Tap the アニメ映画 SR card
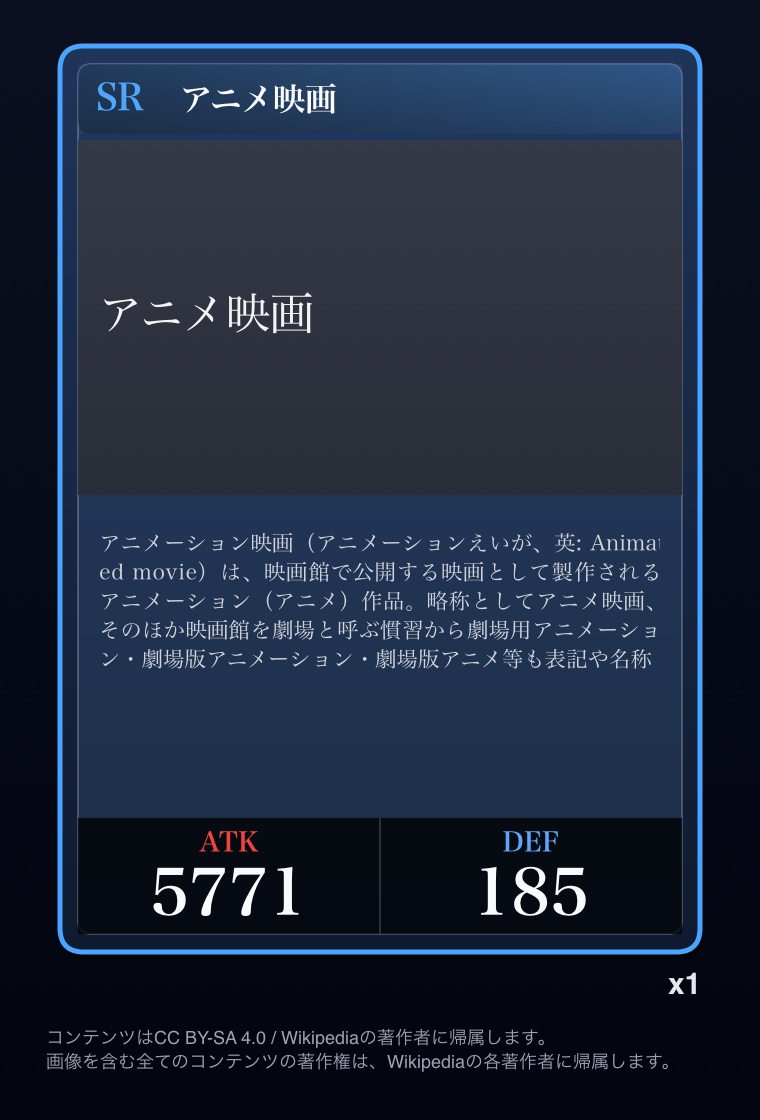The image size is (760, 1120). pos(380,500)
